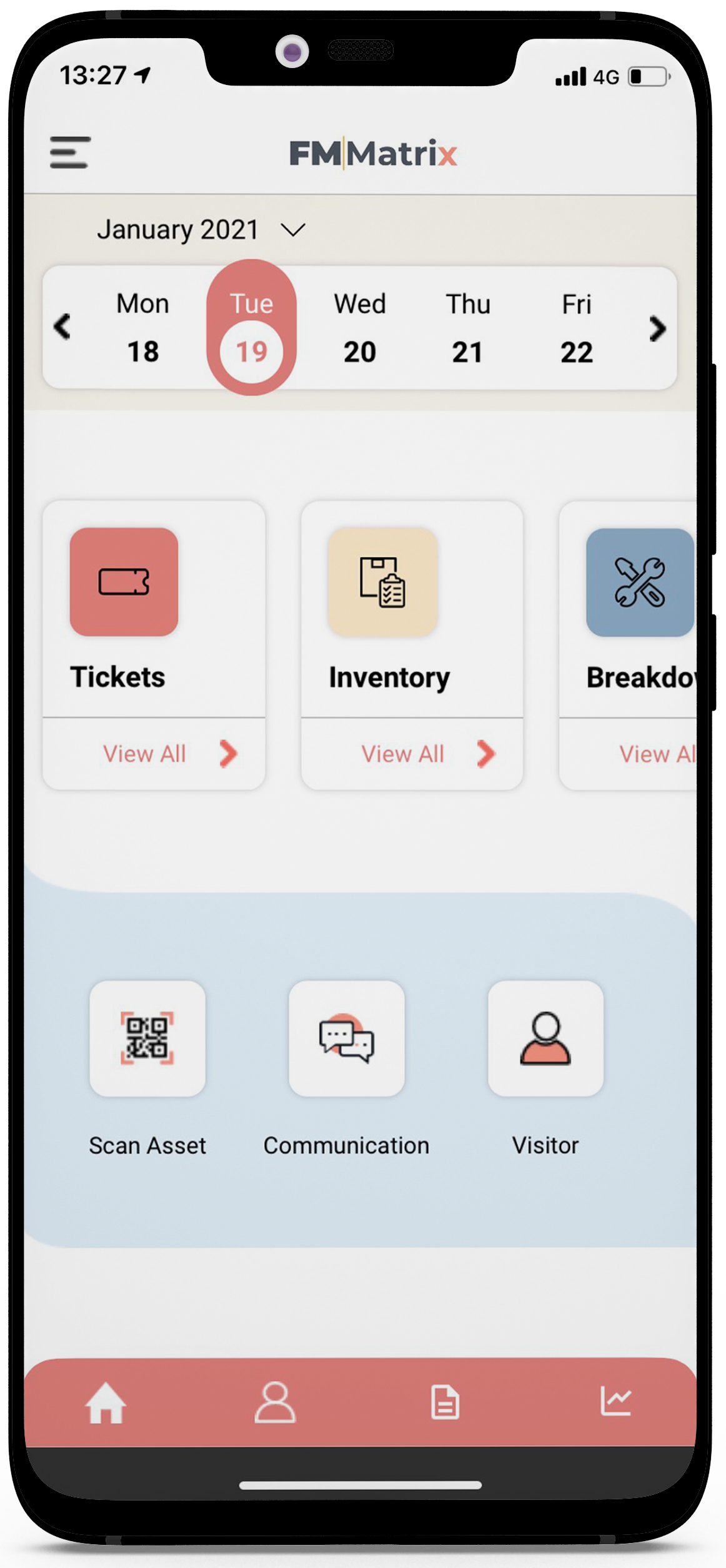The height and width of the screenshot is (1568, 726).
Task: Open the hamburger drawer menu
Action: coord(70,152)
